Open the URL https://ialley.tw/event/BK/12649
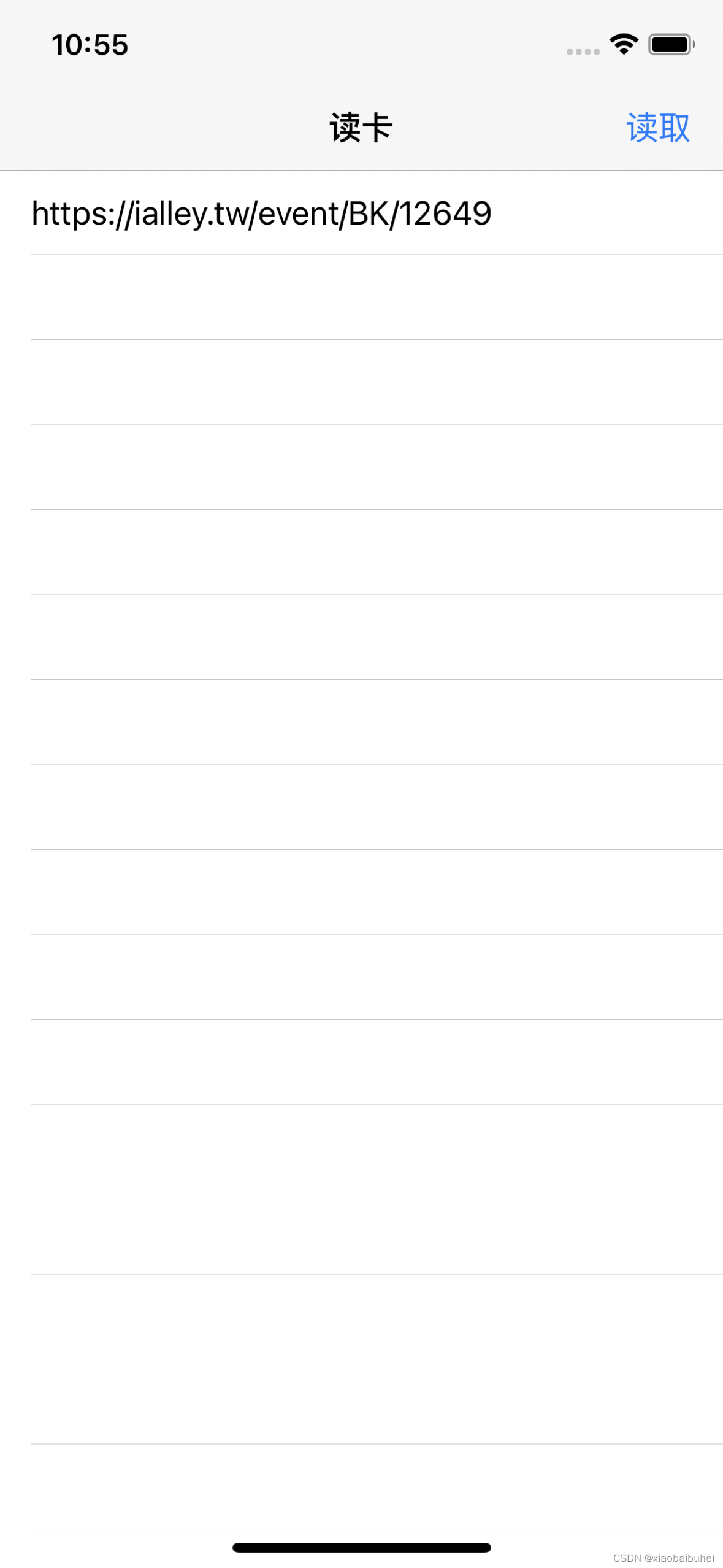The image size is (723, 1568). pos(262,213)
